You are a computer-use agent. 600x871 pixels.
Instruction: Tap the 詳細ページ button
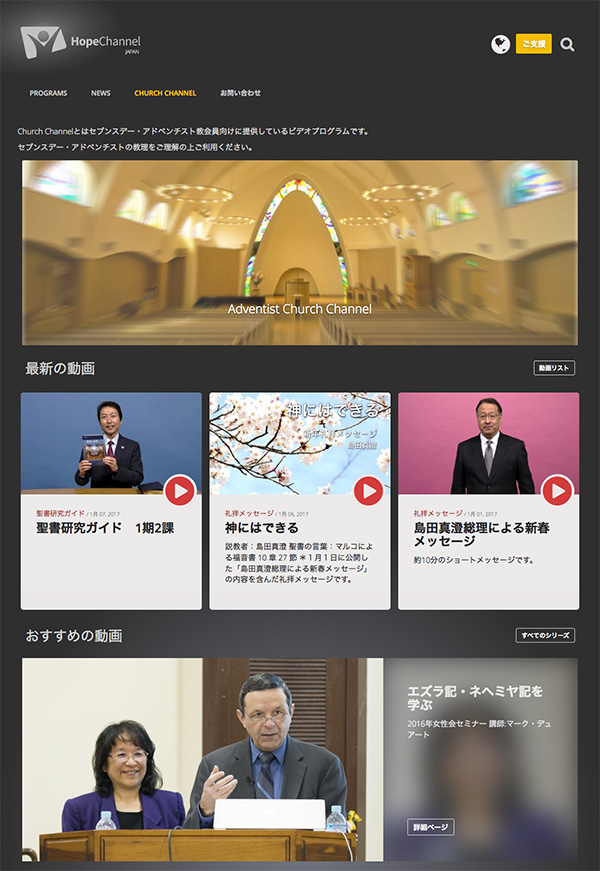coord(431,827)
